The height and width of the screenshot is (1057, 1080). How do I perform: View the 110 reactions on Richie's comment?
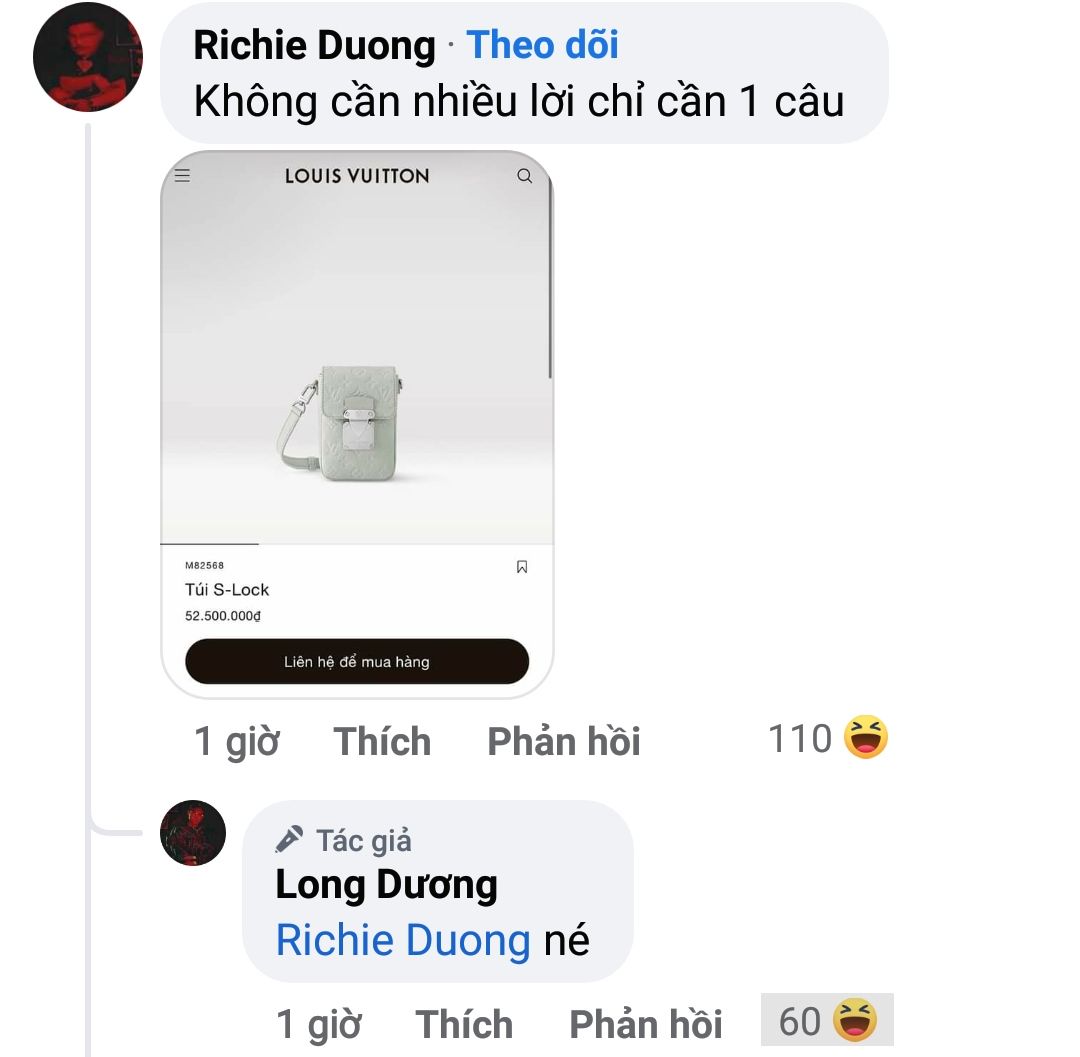[x=827, y=739]
